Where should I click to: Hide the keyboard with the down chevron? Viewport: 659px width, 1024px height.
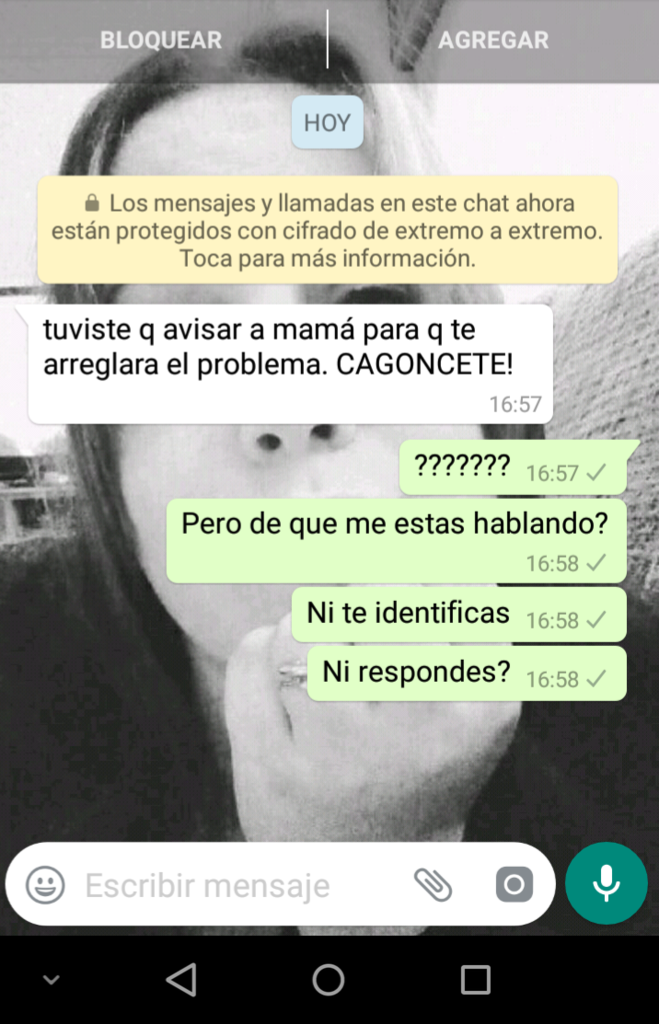51,980
